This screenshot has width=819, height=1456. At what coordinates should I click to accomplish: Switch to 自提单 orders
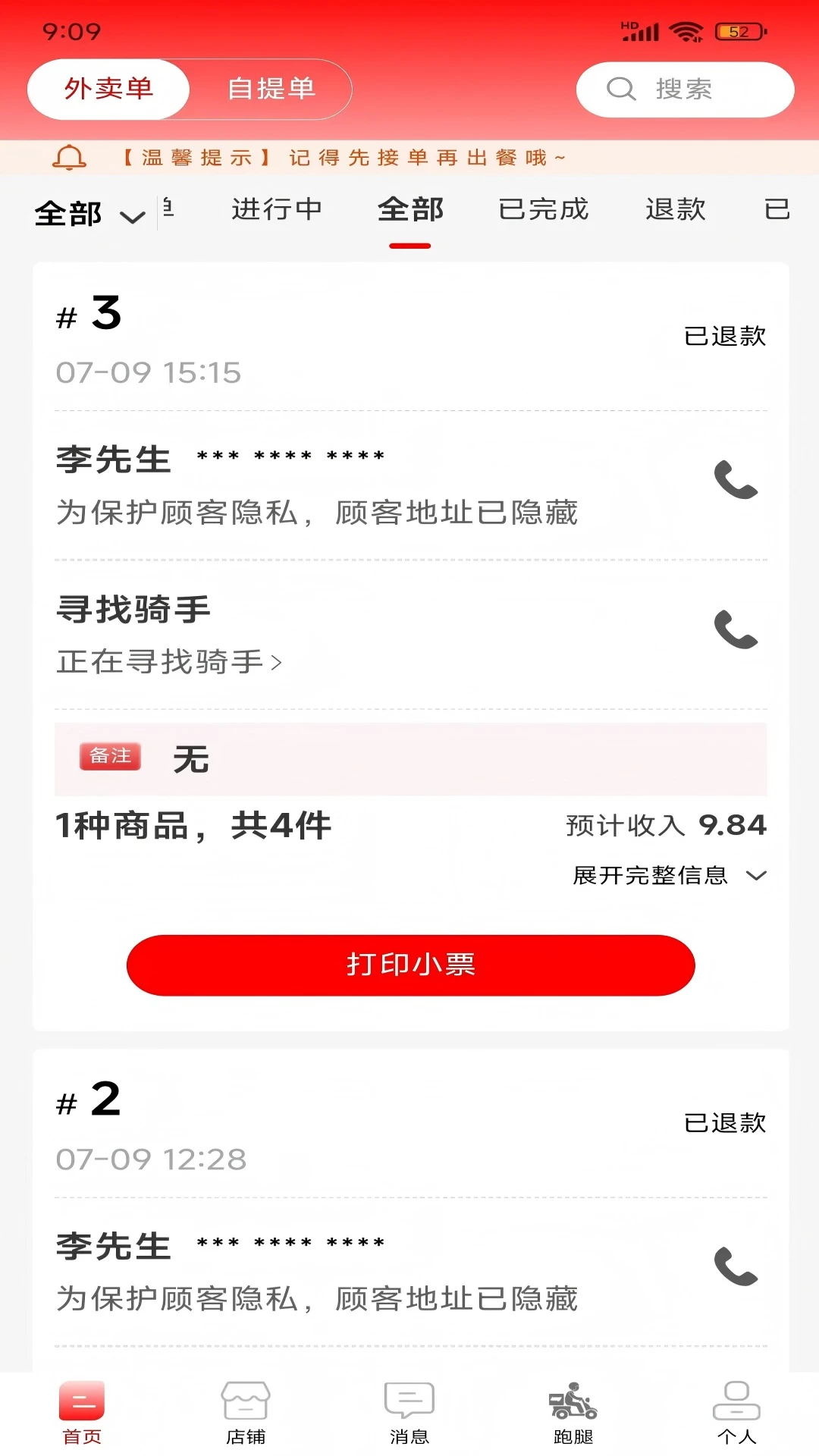click(271, 89)
